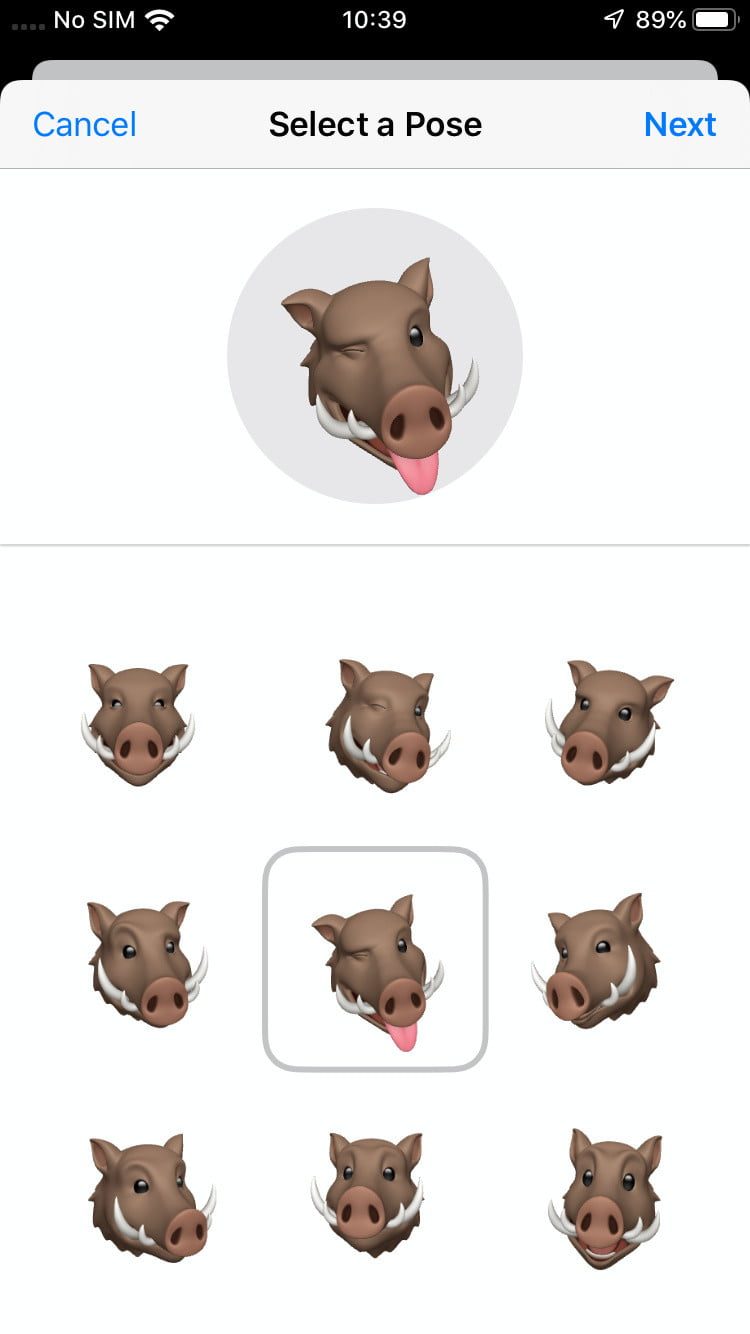Tap Next to confirm the pose

coord(680,125)
